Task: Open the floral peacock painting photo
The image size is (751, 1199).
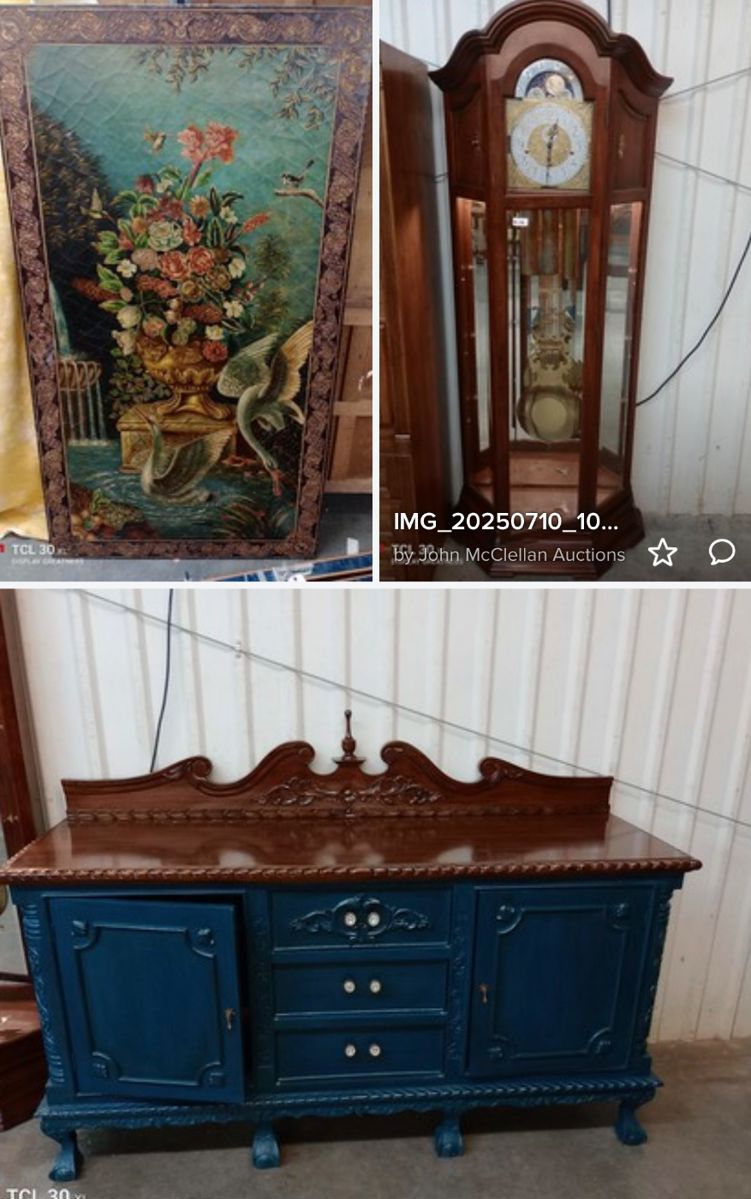Action: click(186, 290)
